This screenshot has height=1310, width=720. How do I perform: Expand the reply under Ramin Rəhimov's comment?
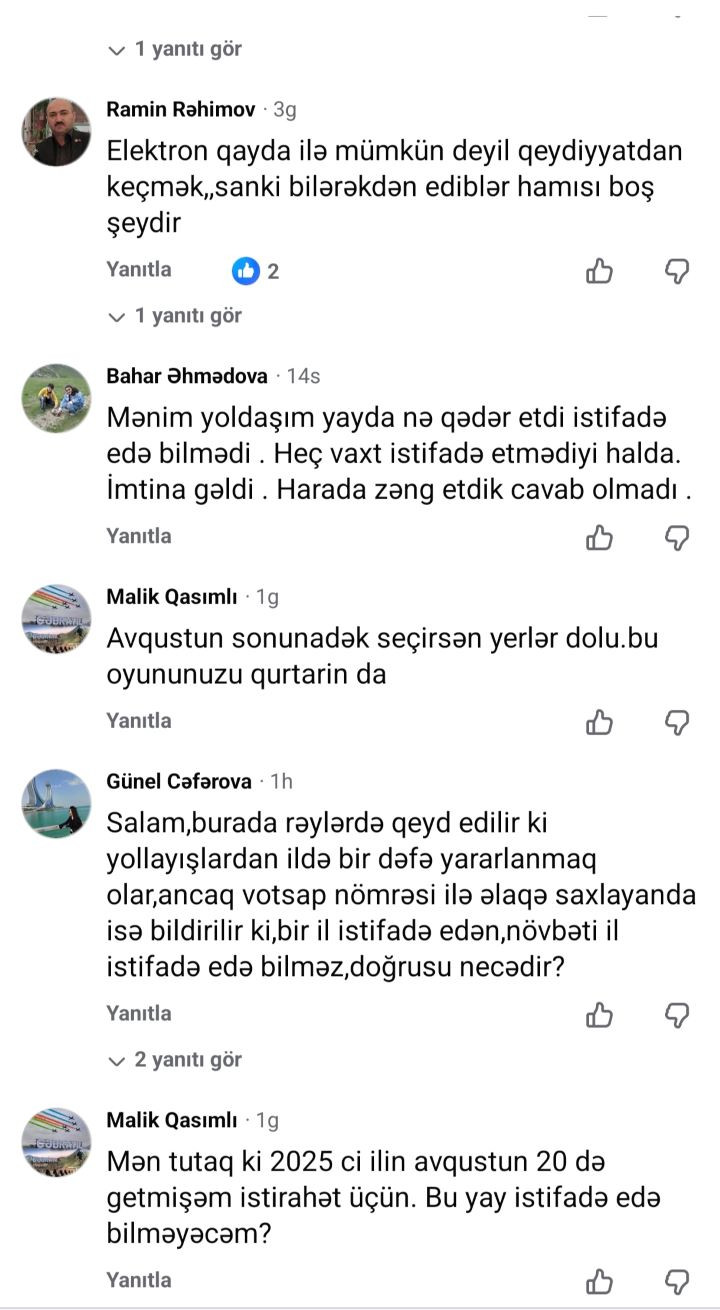[x=175, y=316]
